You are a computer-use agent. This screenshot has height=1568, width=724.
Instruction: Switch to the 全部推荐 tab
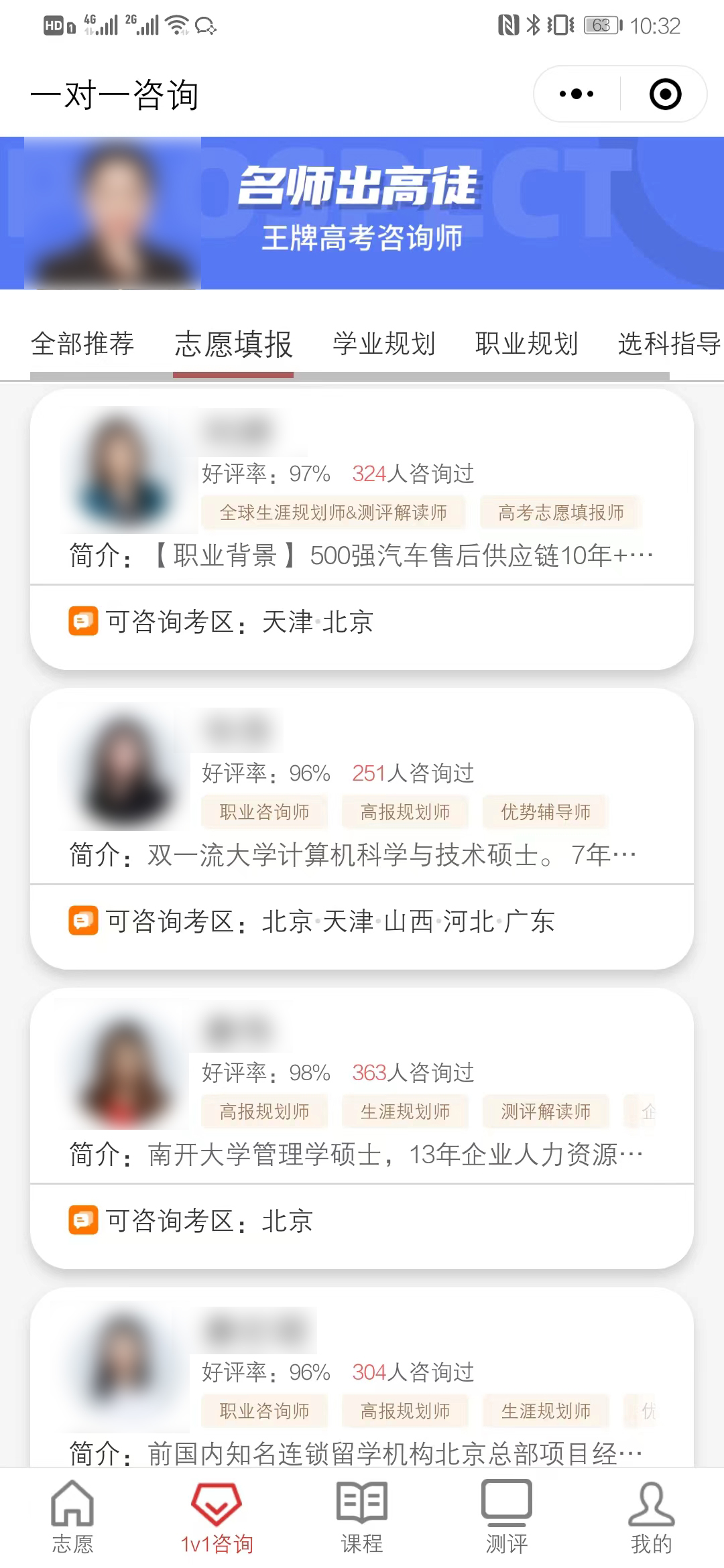click(82, 344)
